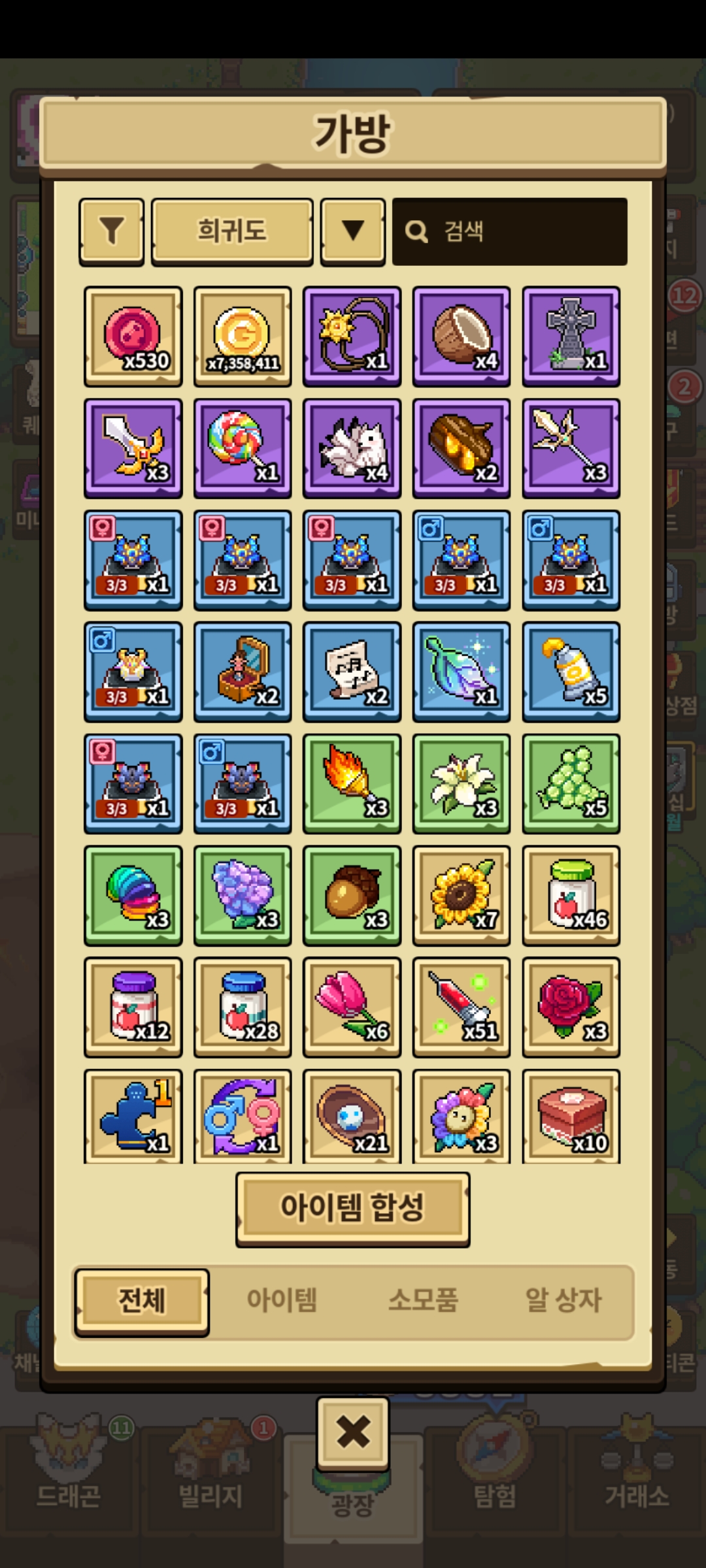Close the bag window
706x1568 pixels.
pyautogui.click(x=353, y=1433)
